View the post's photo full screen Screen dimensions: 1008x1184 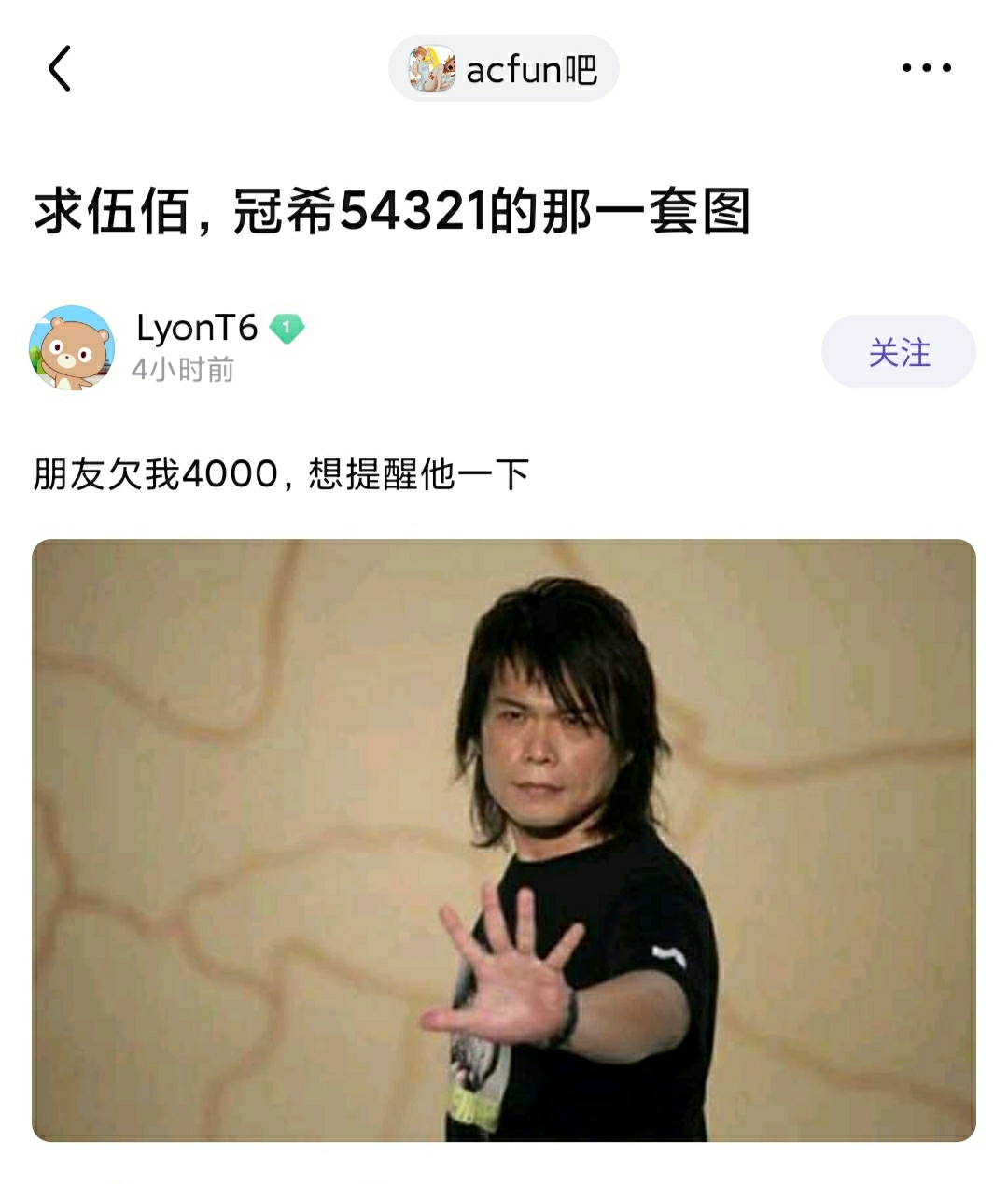(x=504, y=839)
